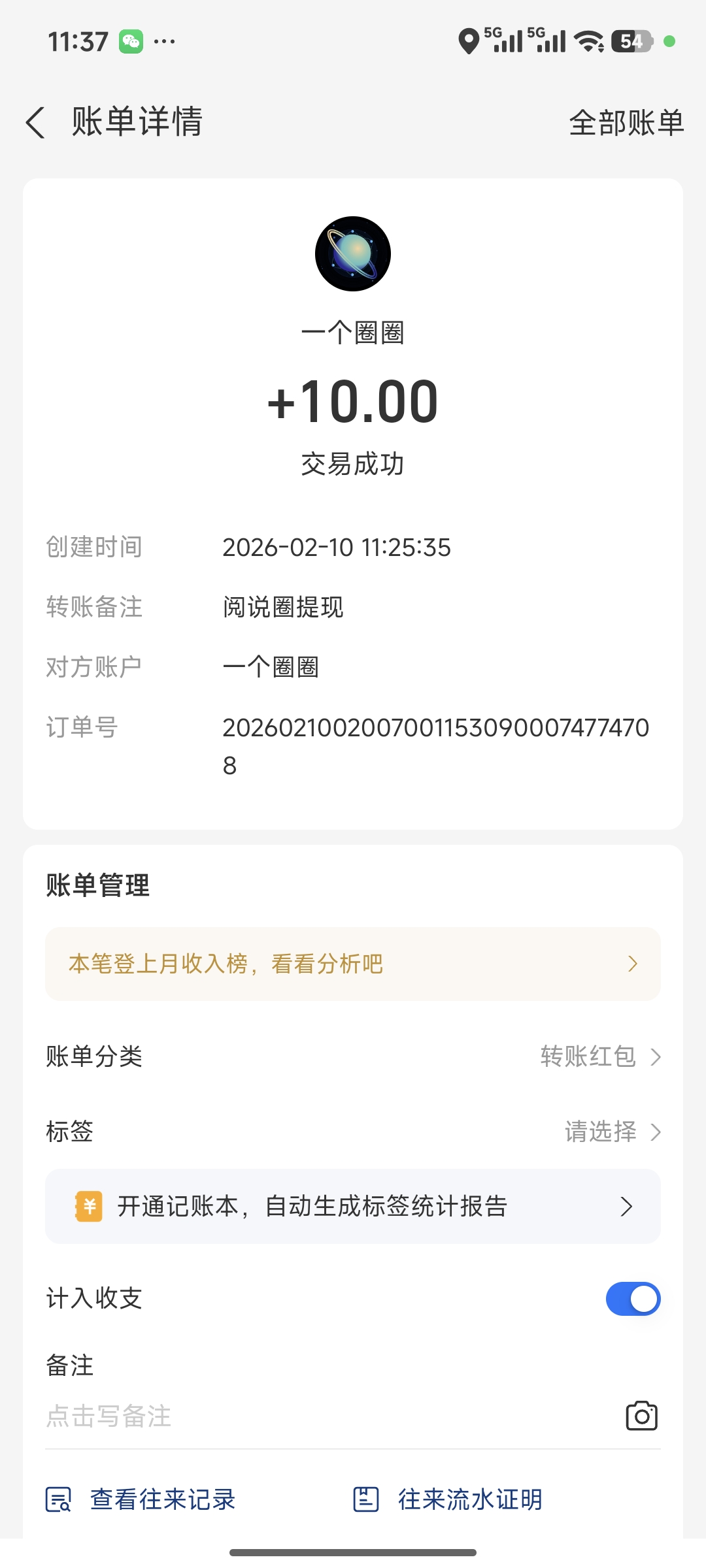Open the 一个圈圈 profile avatar
Image resolution: width=706 pixels, height=1568 pixels.
353,253
